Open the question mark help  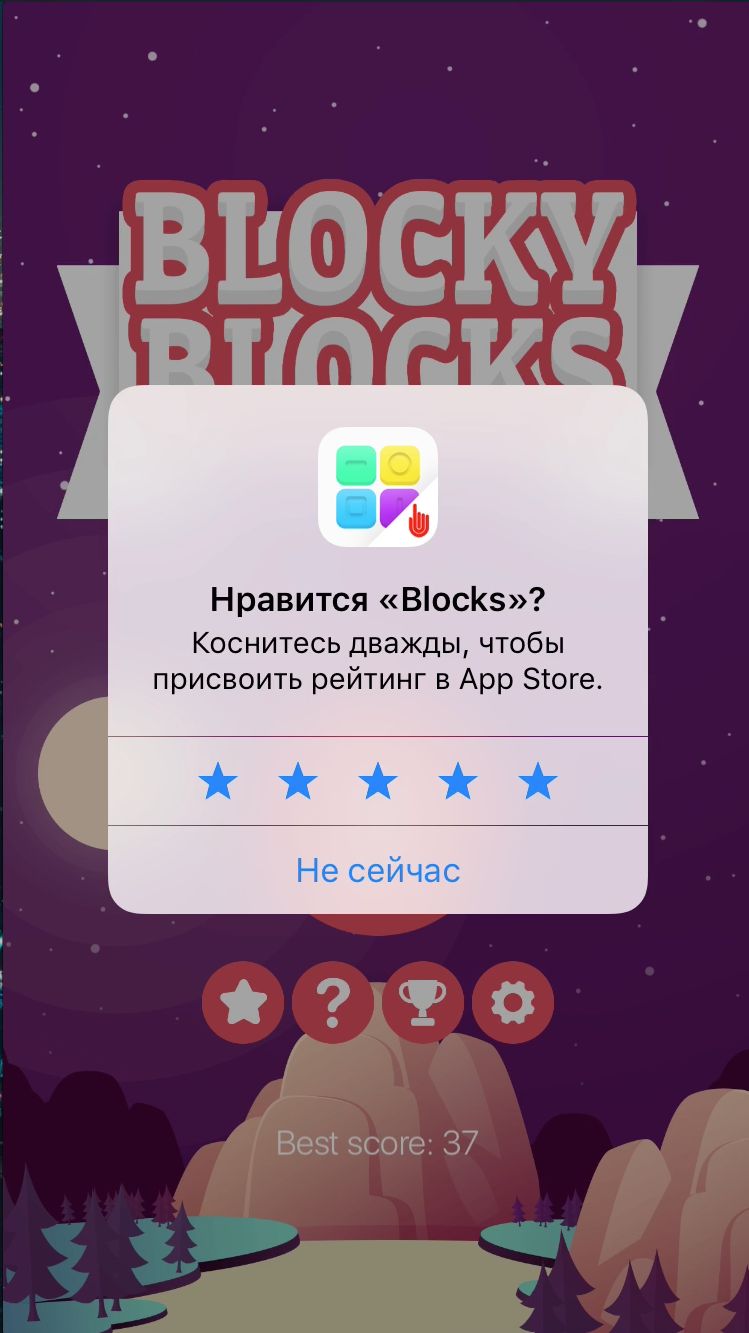[x=333, y=1003]
